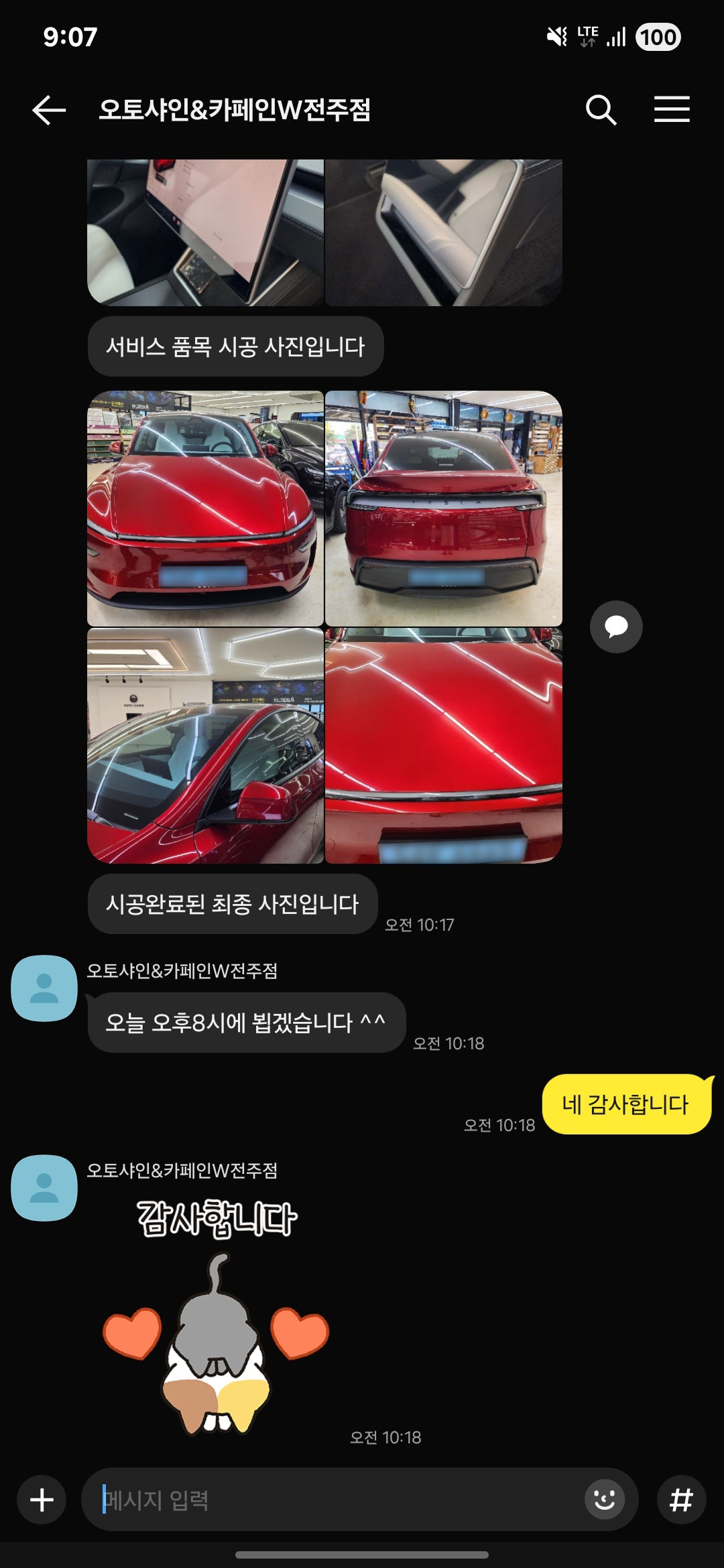Open the side mirror photo of red car
The width and height of the screenshot is (724, 1568).
point(205,745)
